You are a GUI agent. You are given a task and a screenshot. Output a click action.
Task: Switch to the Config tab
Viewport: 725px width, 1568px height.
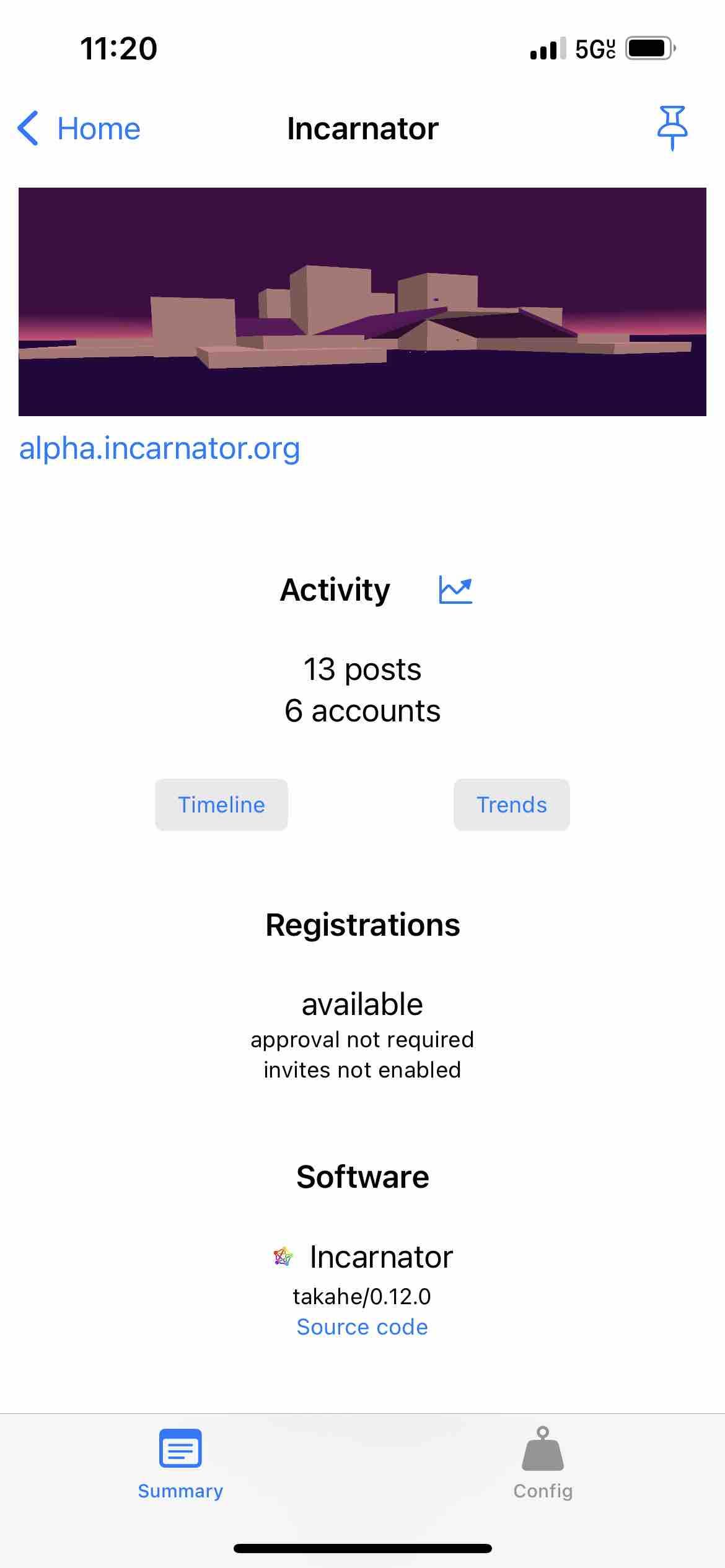coord(543,1464)
